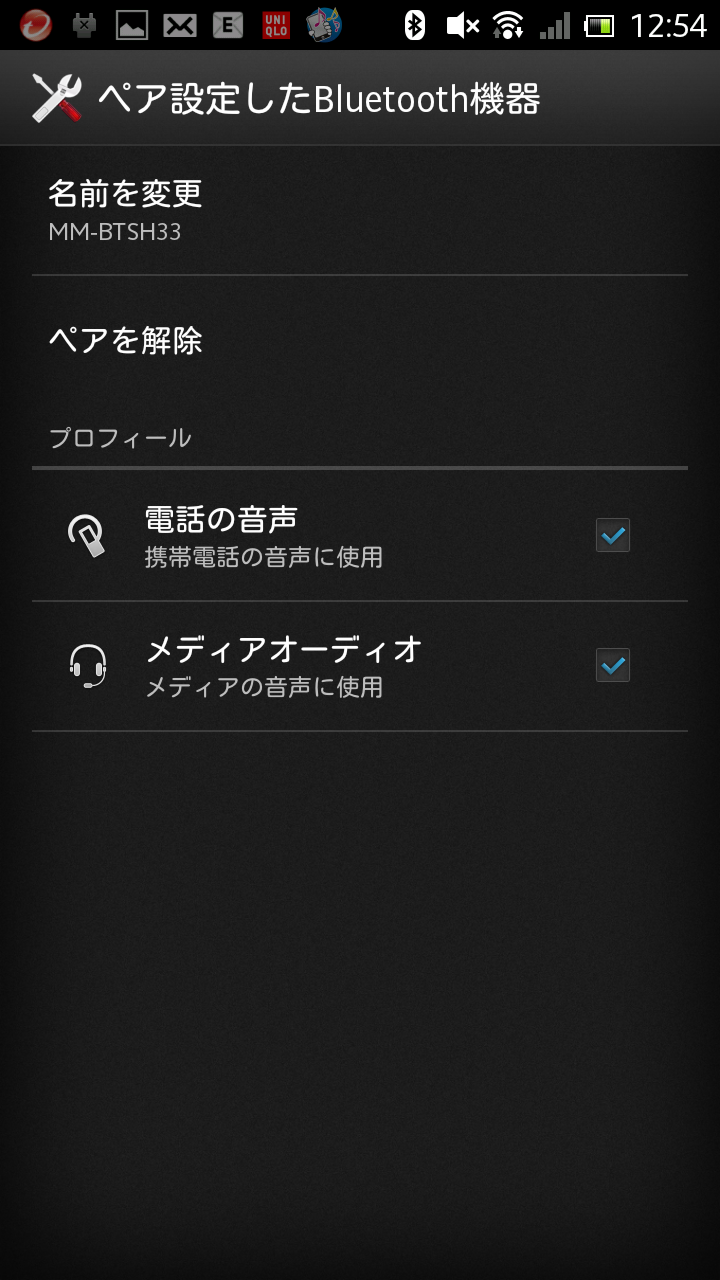
Task: Open the Trend Micro notification icon
Action: pos(35,25)
